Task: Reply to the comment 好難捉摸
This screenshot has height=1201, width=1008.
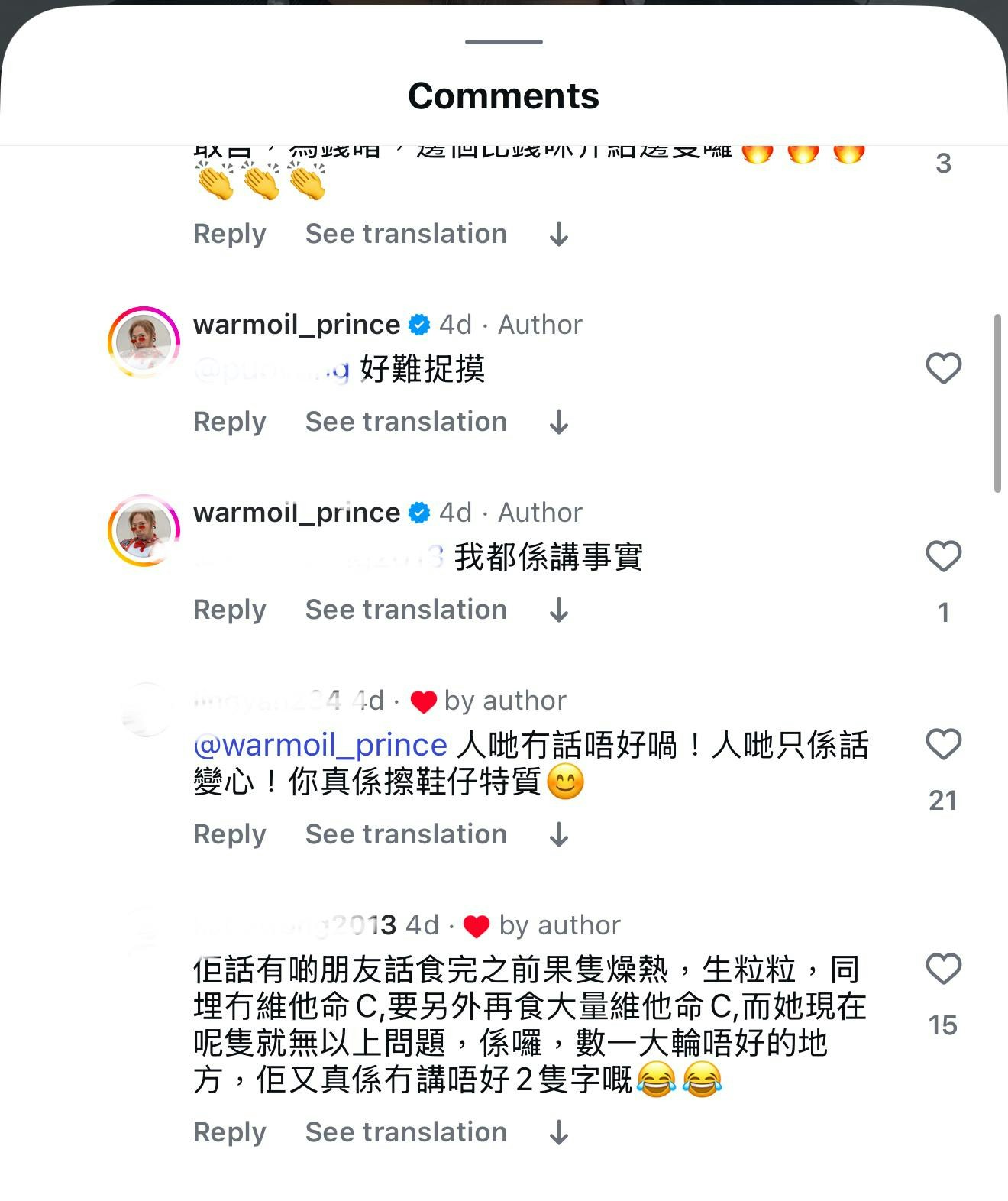Action: (x=229, y=422)
